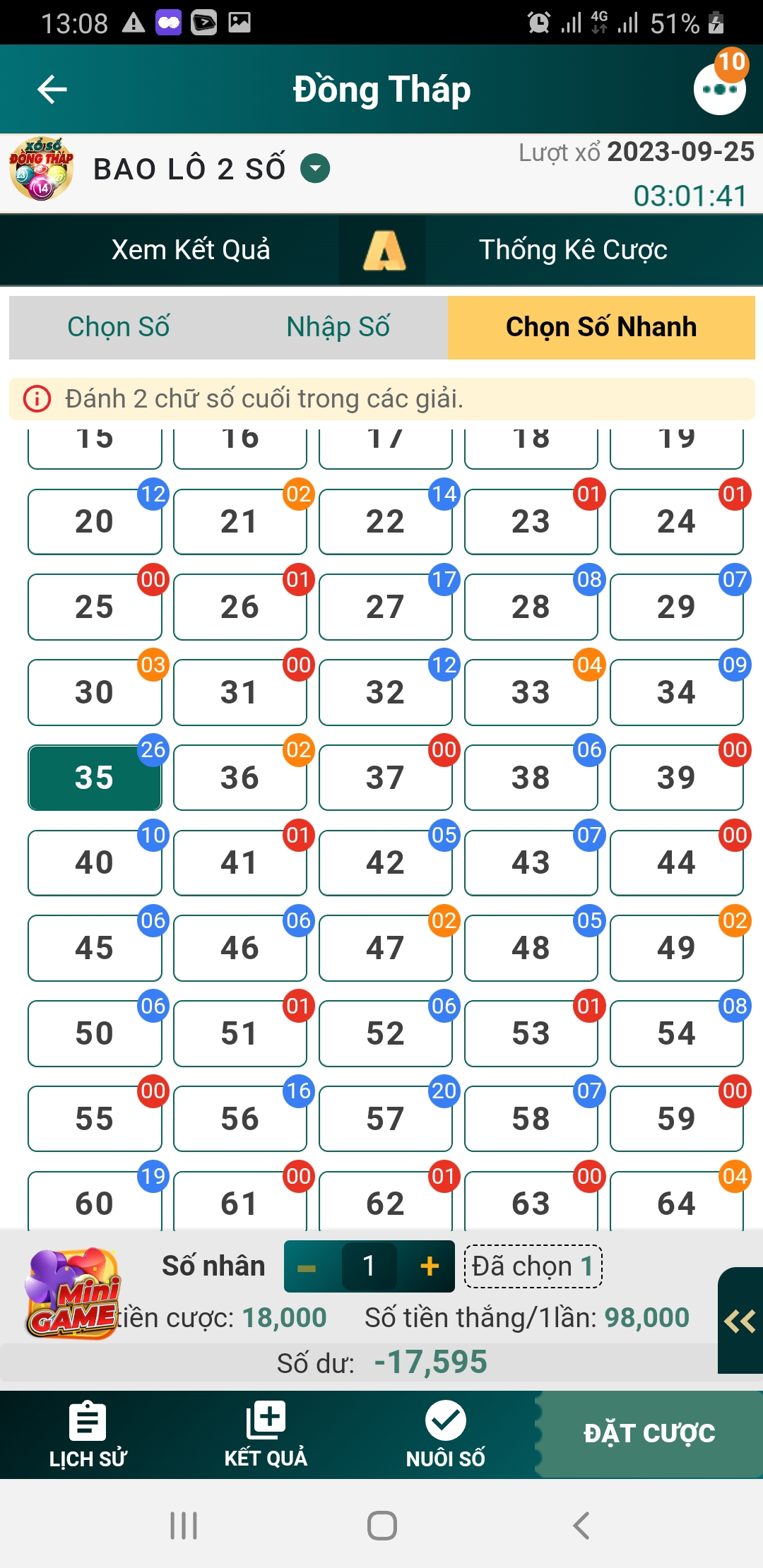Viewport: 763px width, 1568px height.
Task: Deselect the highlighted number 35
Action: (95, 778)
